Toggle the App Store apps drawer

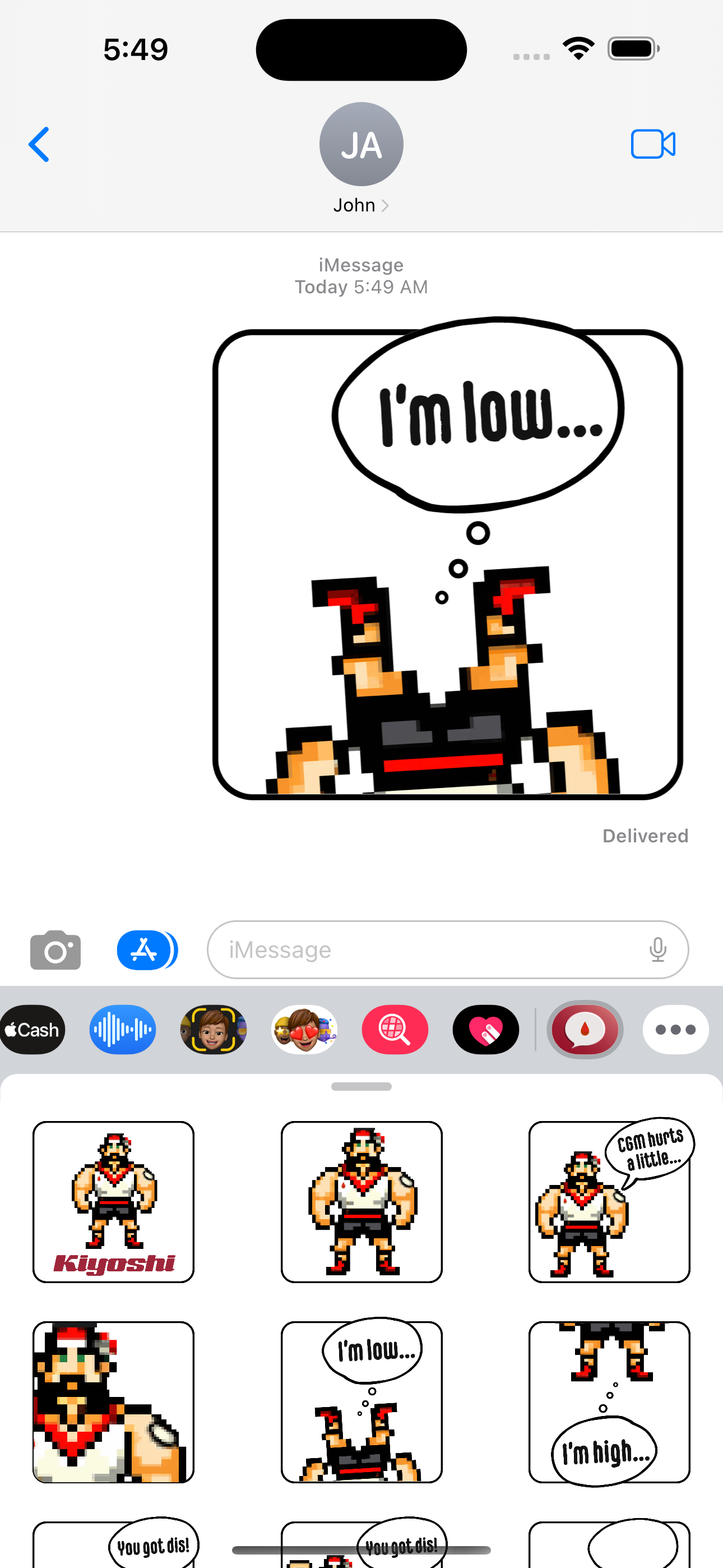coord(147,949)
